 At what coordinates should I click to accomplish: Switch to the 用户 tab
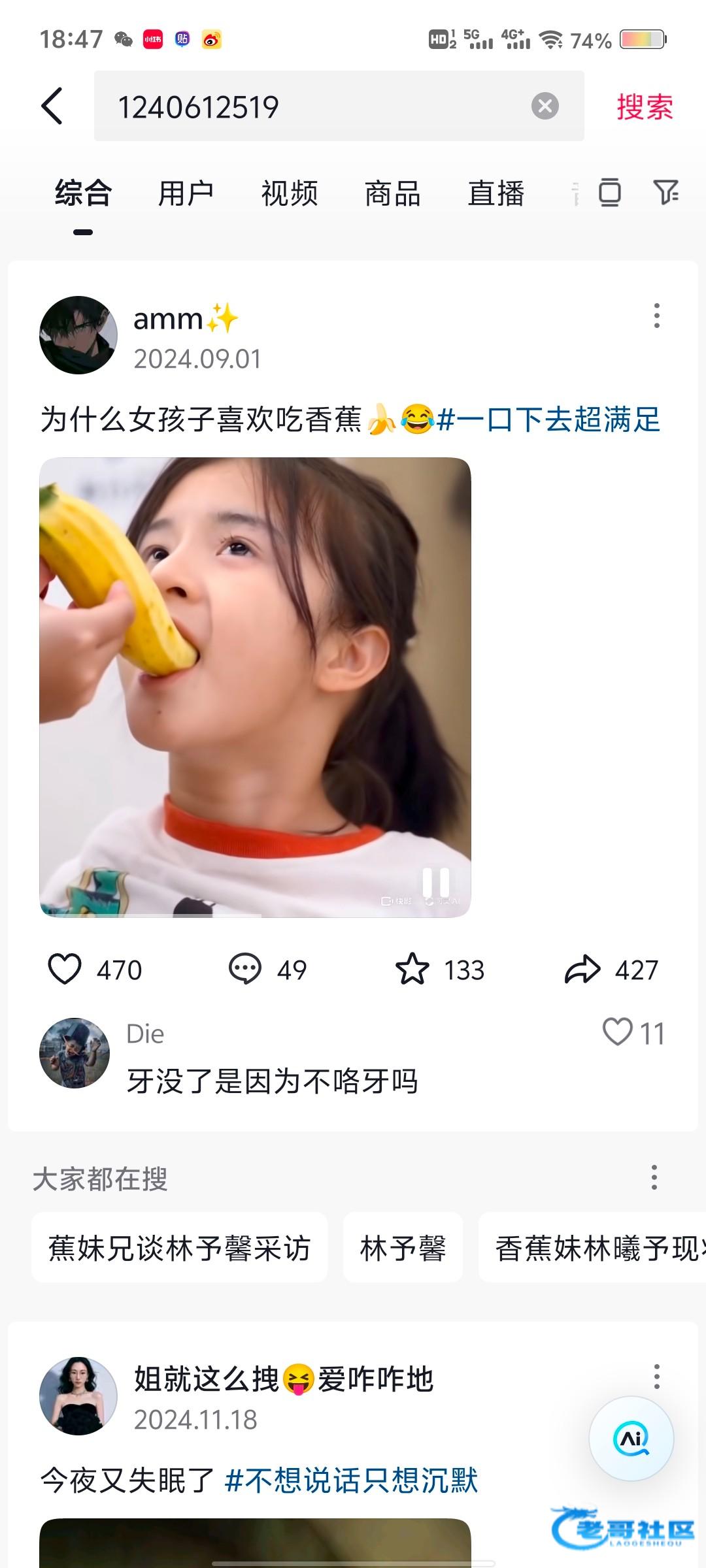pos(186,194)
